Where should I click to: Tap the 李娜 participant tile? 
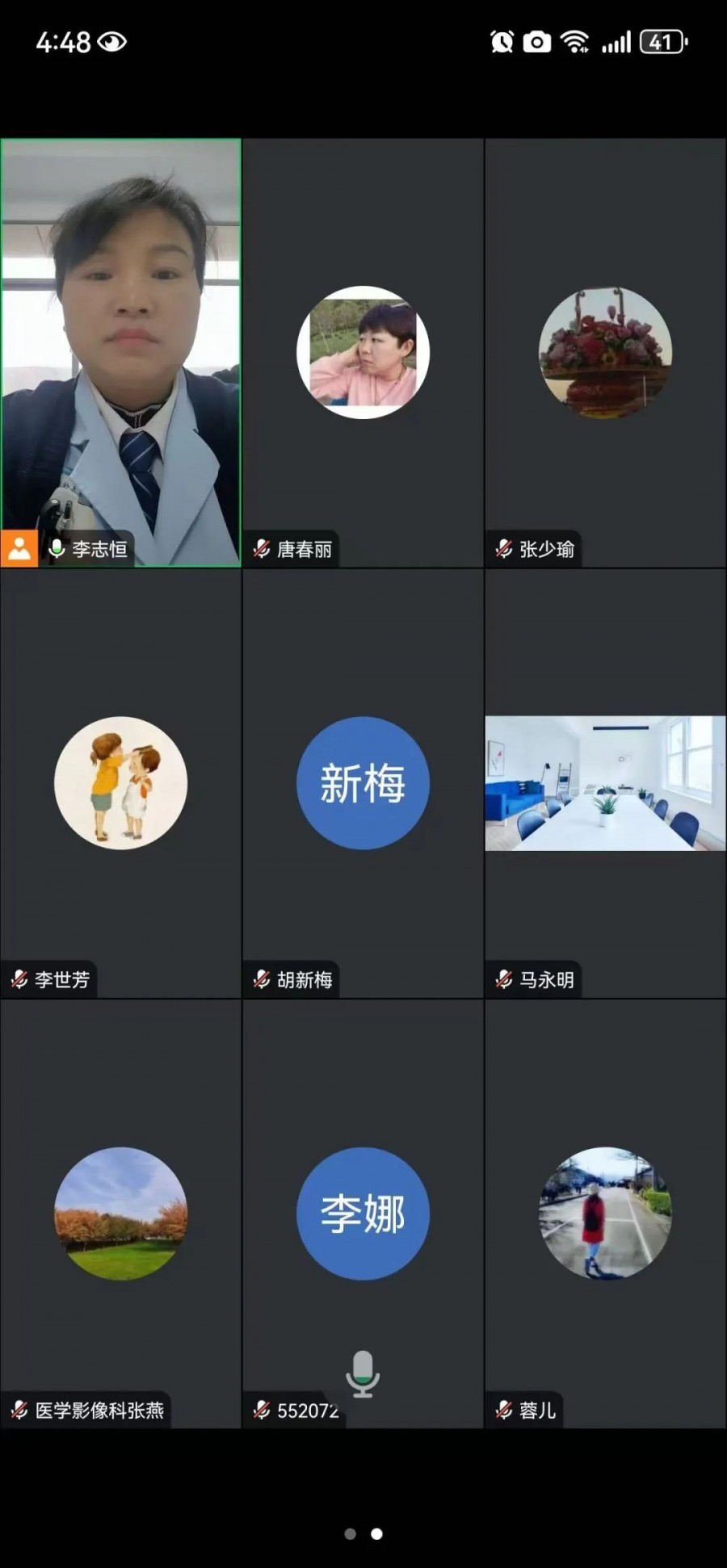coord(363,1214)
